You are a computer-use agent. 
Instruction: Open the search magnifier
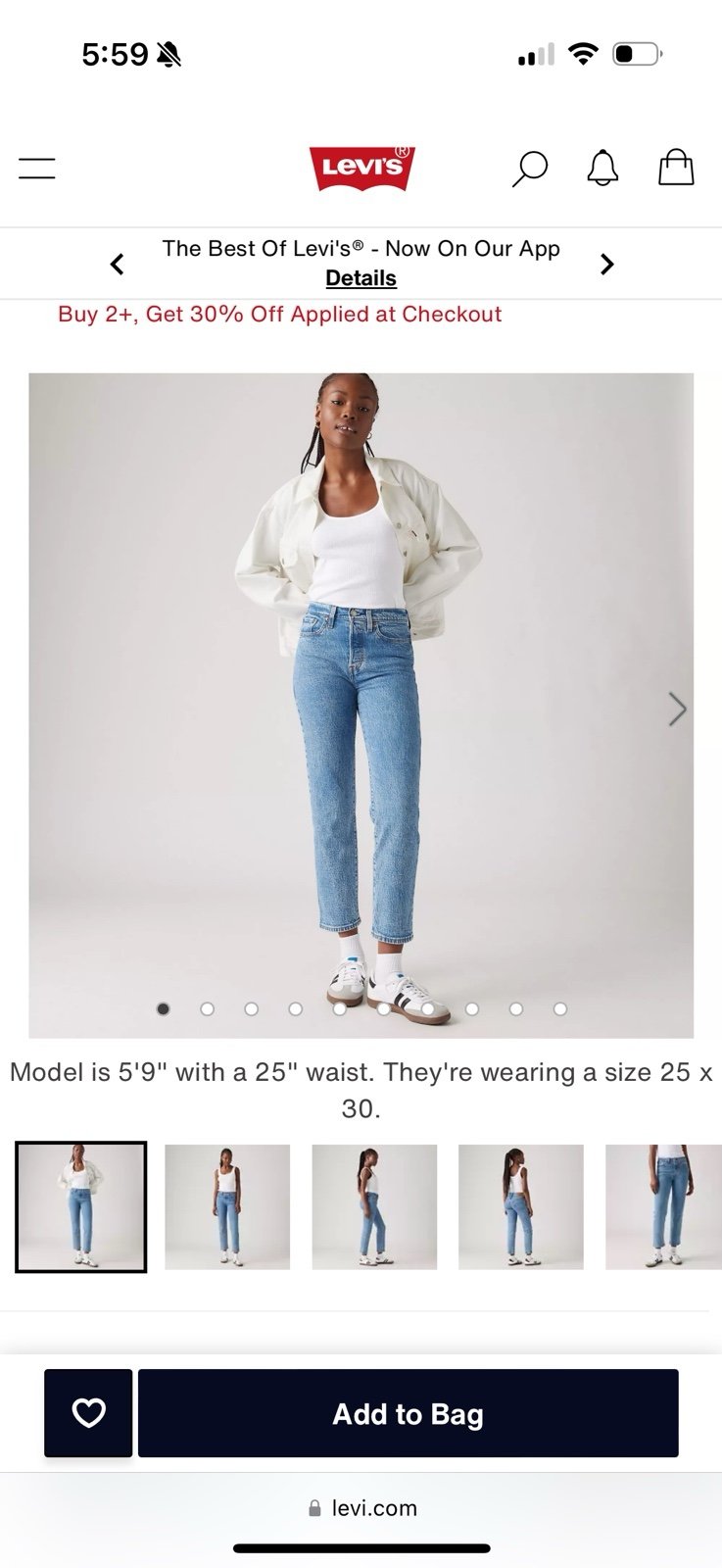(530, 169)
